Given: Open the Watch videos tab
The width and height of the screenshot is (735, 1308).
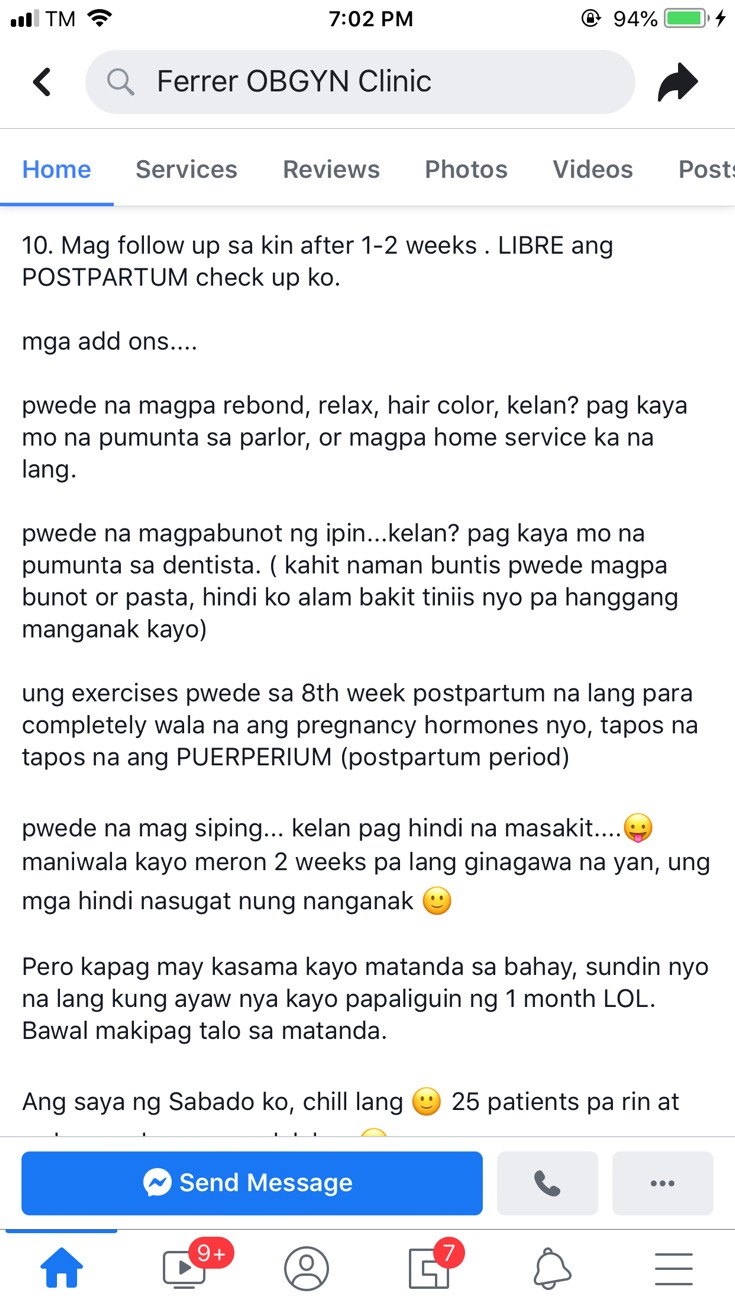Looking at the screenshot, I should (186, 1268).
